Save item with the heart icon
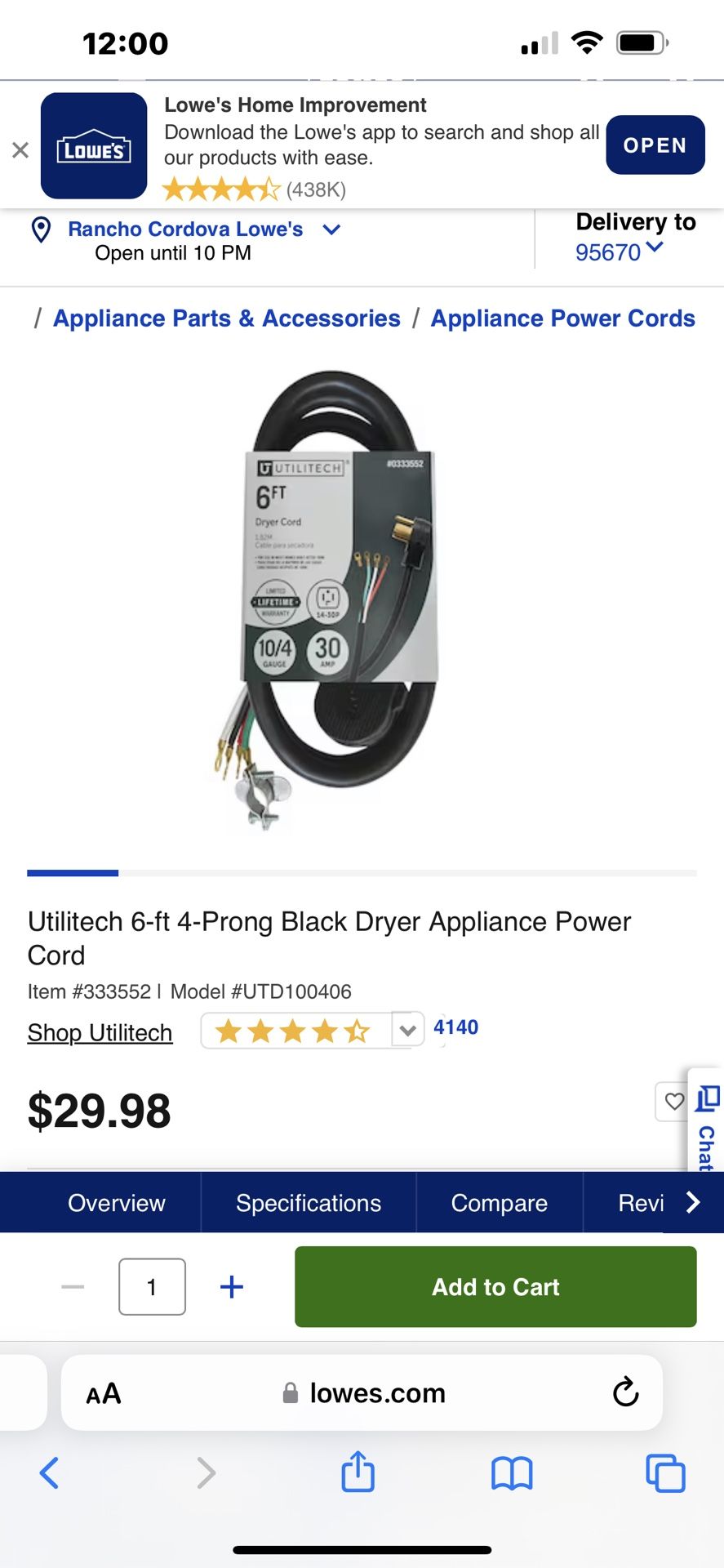This screenshot has height=1568, width=724. tap(673, 1102)
